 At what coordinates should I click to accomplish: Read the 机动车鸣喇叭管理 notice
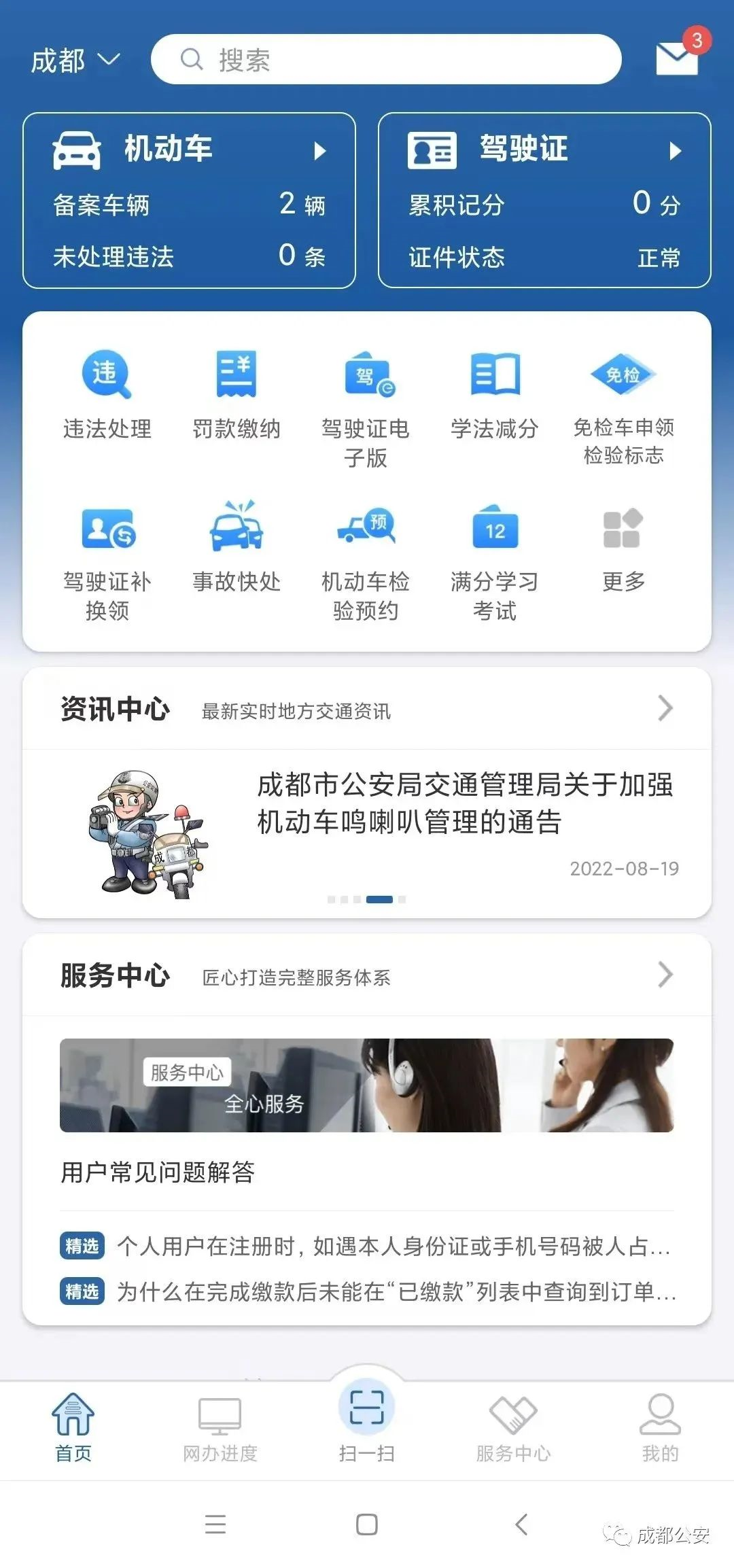(x=464, y=803)
